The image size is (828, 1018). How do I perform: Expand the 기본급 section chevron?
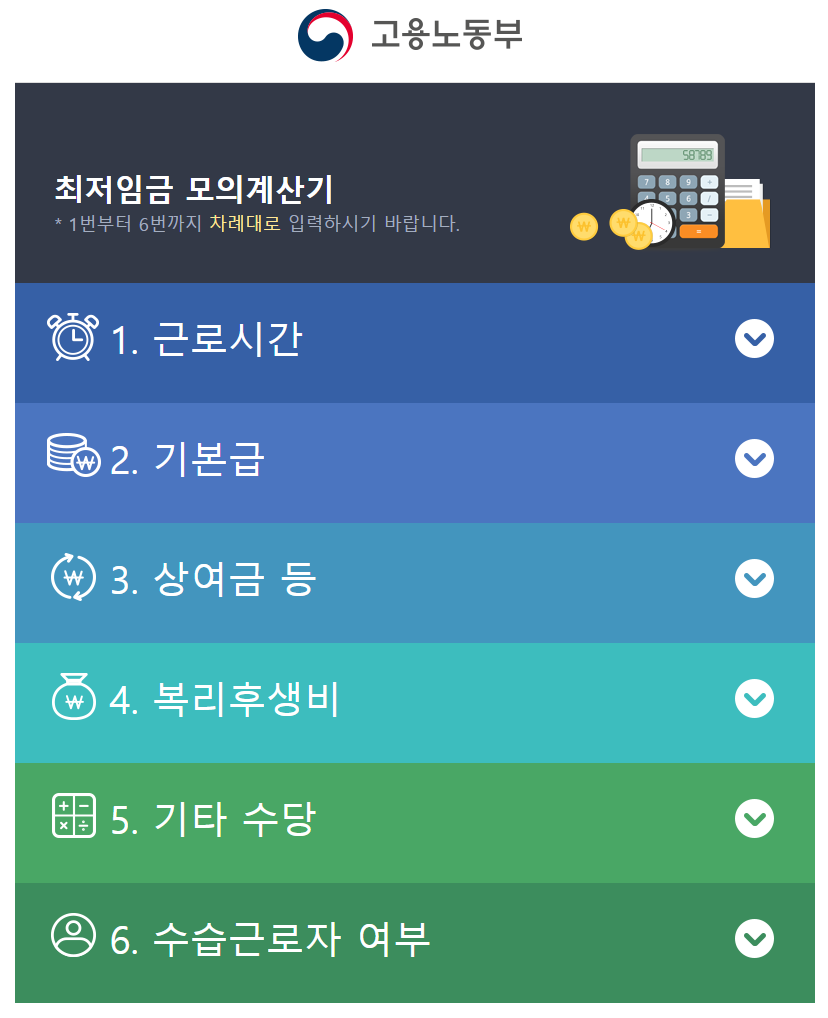pos(754,459)
